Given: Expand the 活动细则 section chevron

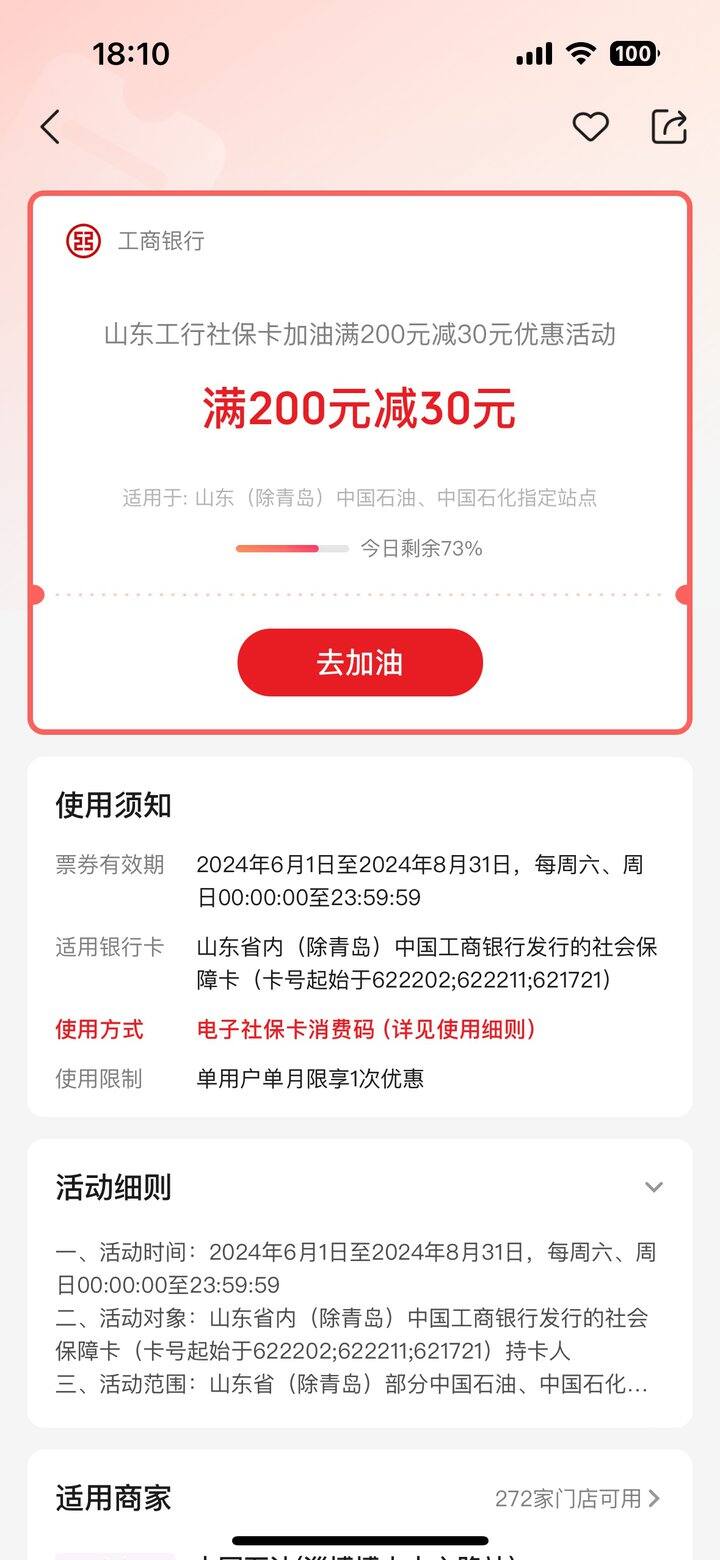Looking at the screenshot, I should [654, 1187].
